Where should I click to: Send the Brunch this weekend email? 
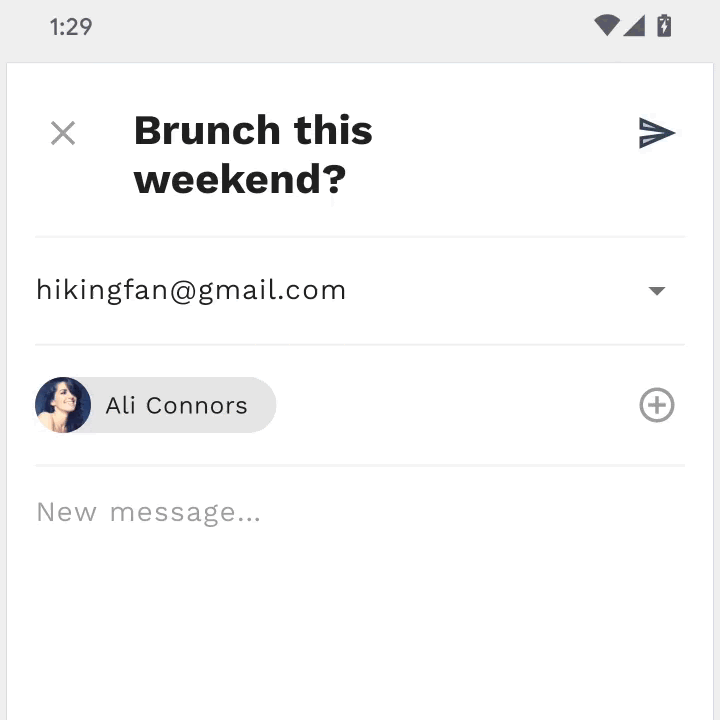657,133
